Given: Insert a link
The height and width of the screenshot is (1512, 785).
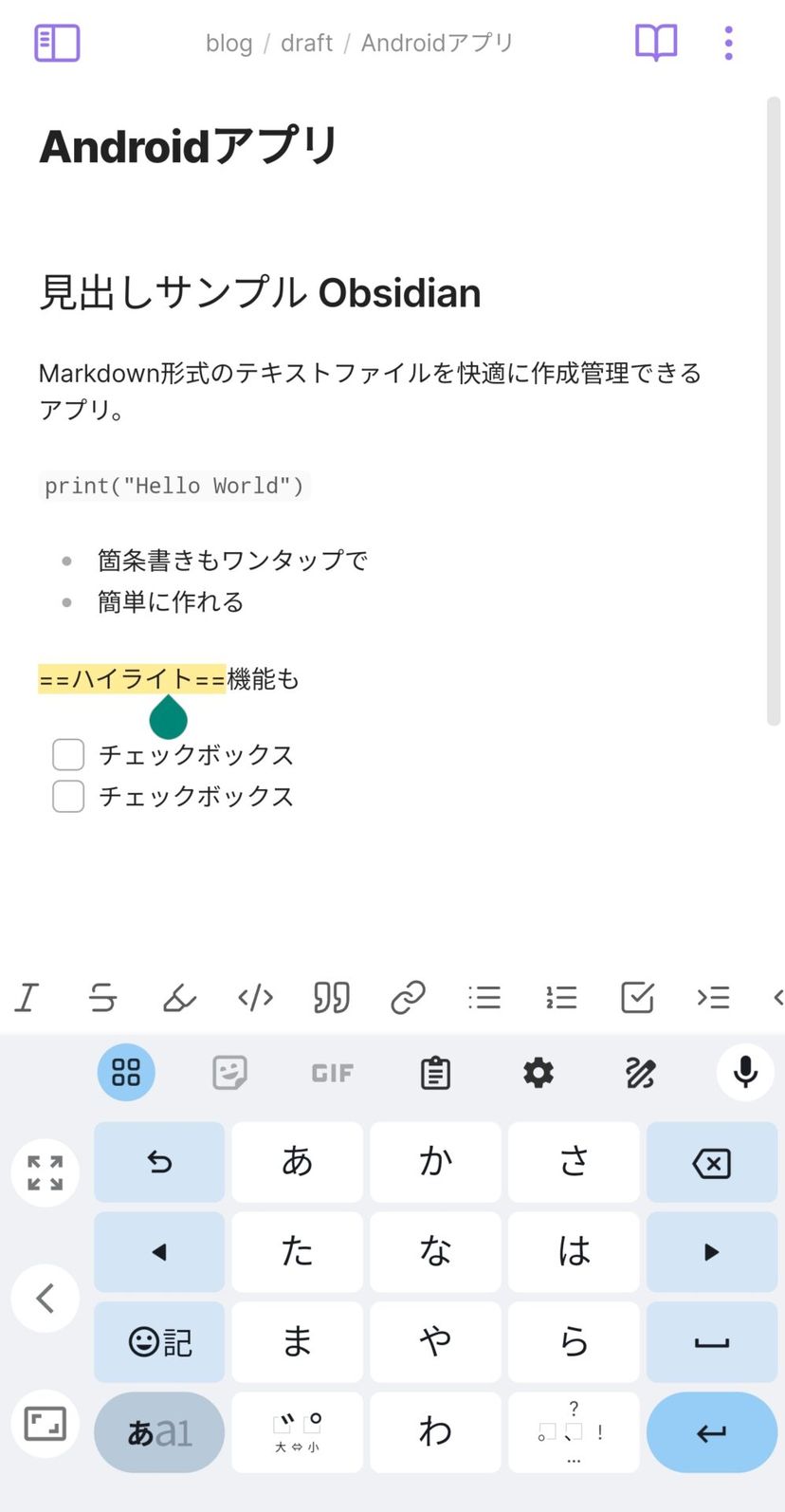Looking at the screenshot, I should [408, 997].
